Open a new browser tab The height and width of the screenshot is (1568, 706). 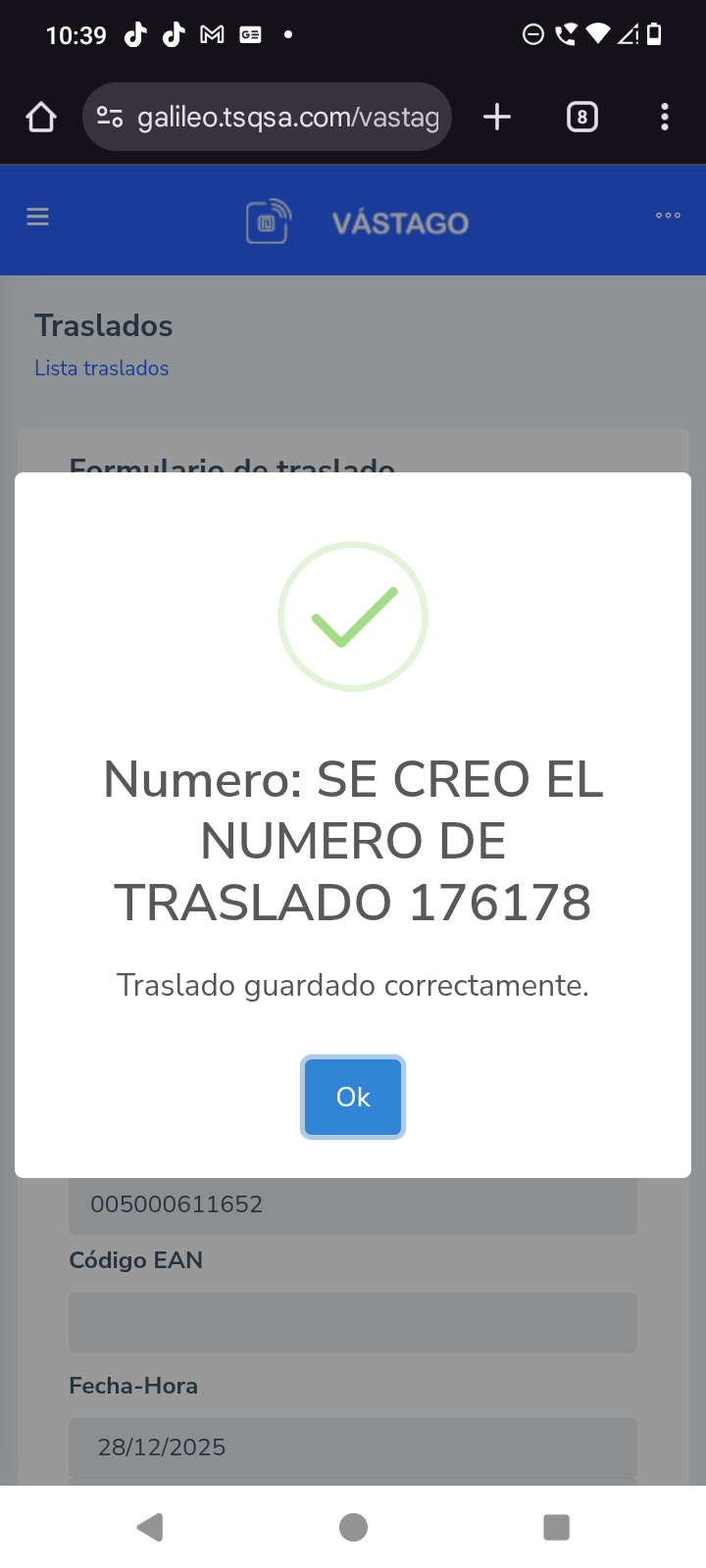tap(497, 118)
